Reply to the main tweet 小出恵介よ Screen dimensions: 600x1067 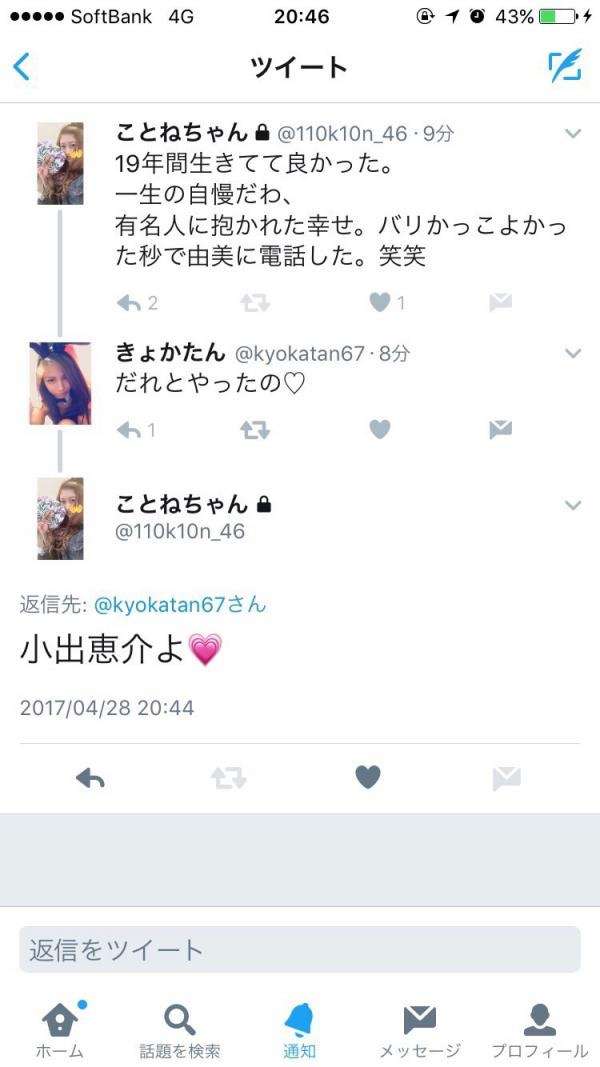tap(90, 777)
